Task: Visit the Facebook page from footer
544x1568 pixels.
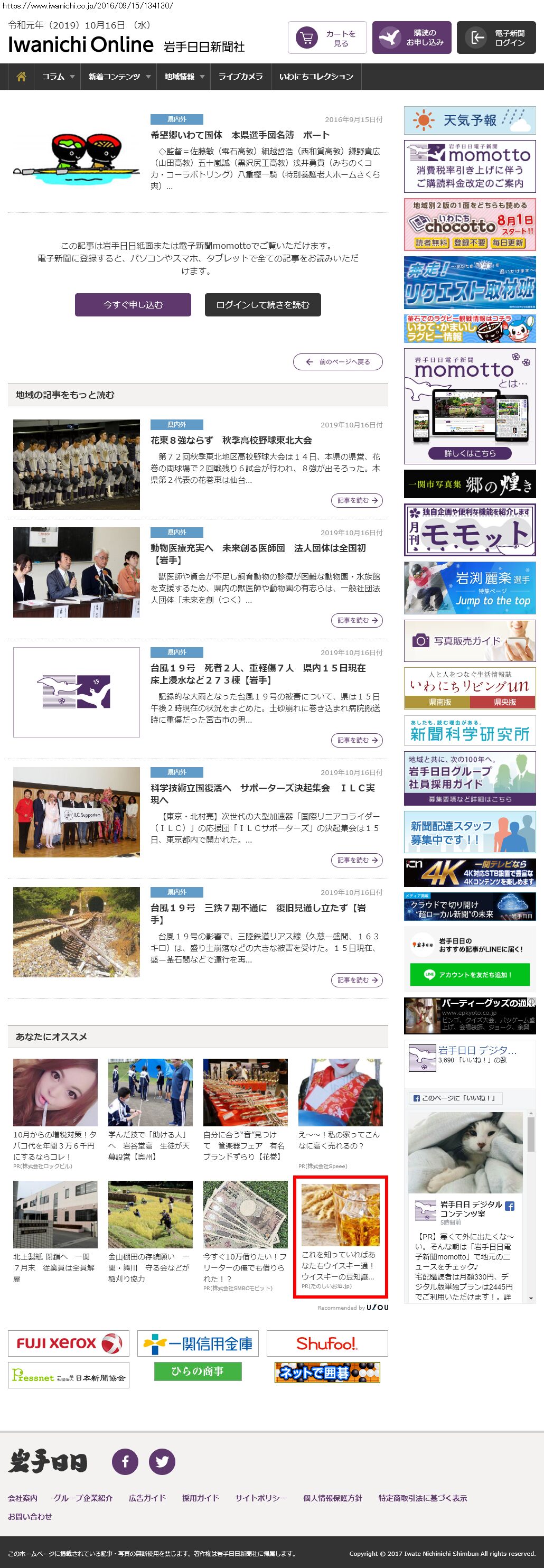Action: (x=125, y=1461)
